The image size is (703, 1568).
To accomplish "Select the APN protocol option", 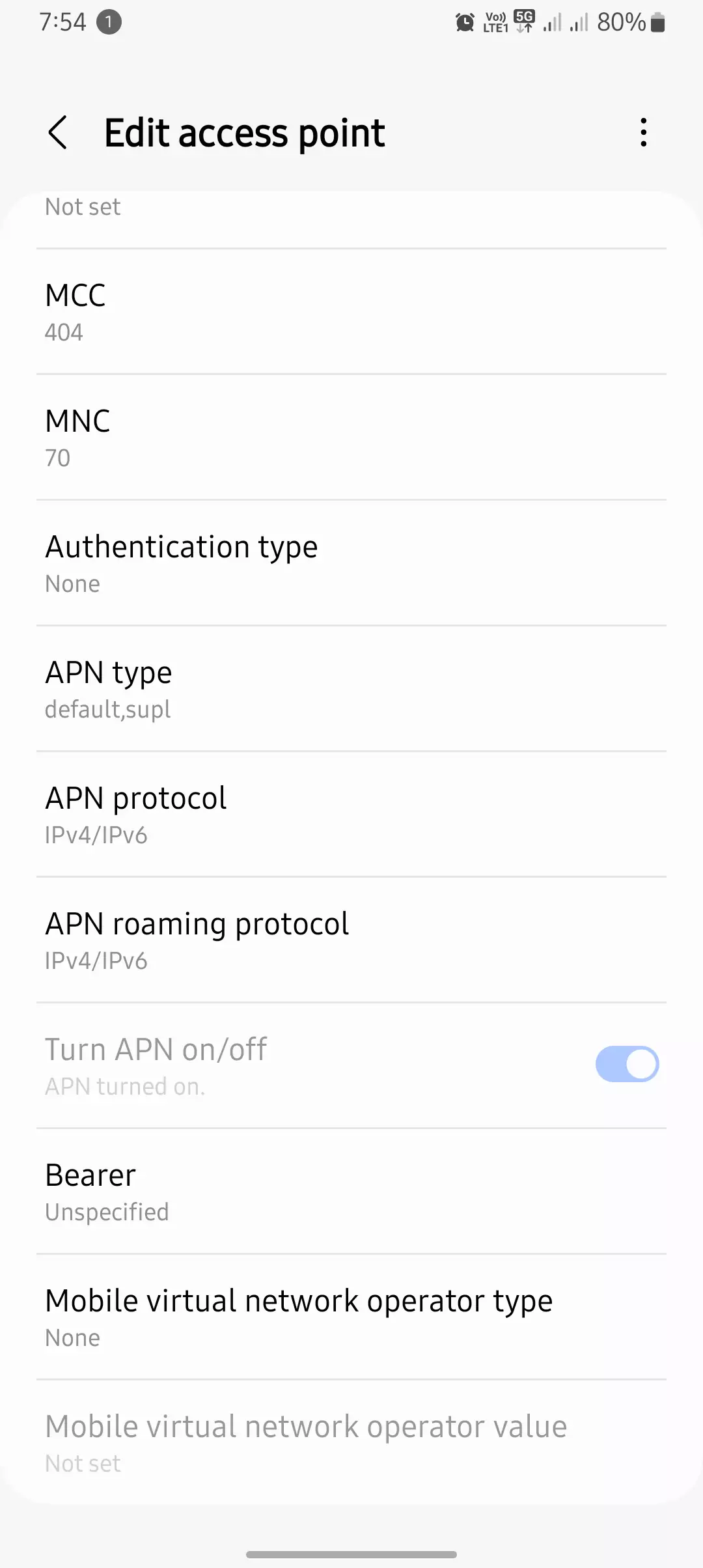I will (x=351, y=815).
